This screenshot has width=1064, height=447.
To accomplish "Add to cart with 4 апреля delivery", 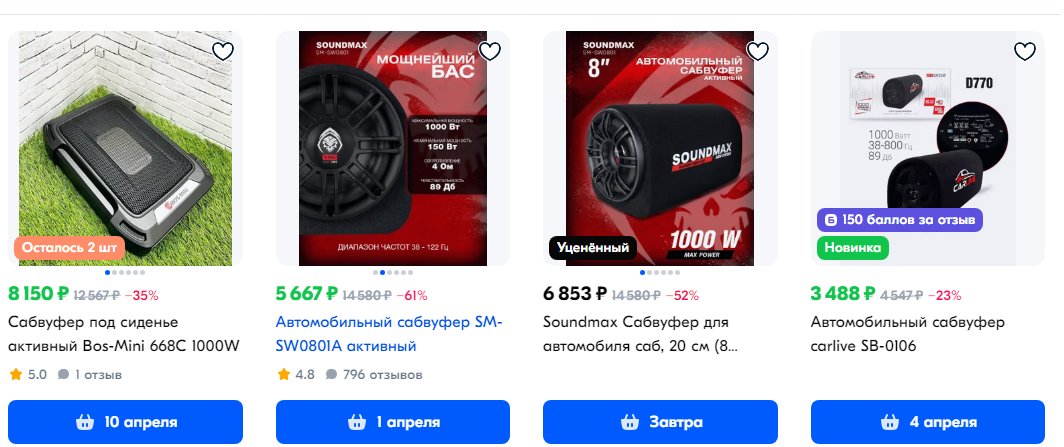I will pyautogui.click(x=928, y=422).
